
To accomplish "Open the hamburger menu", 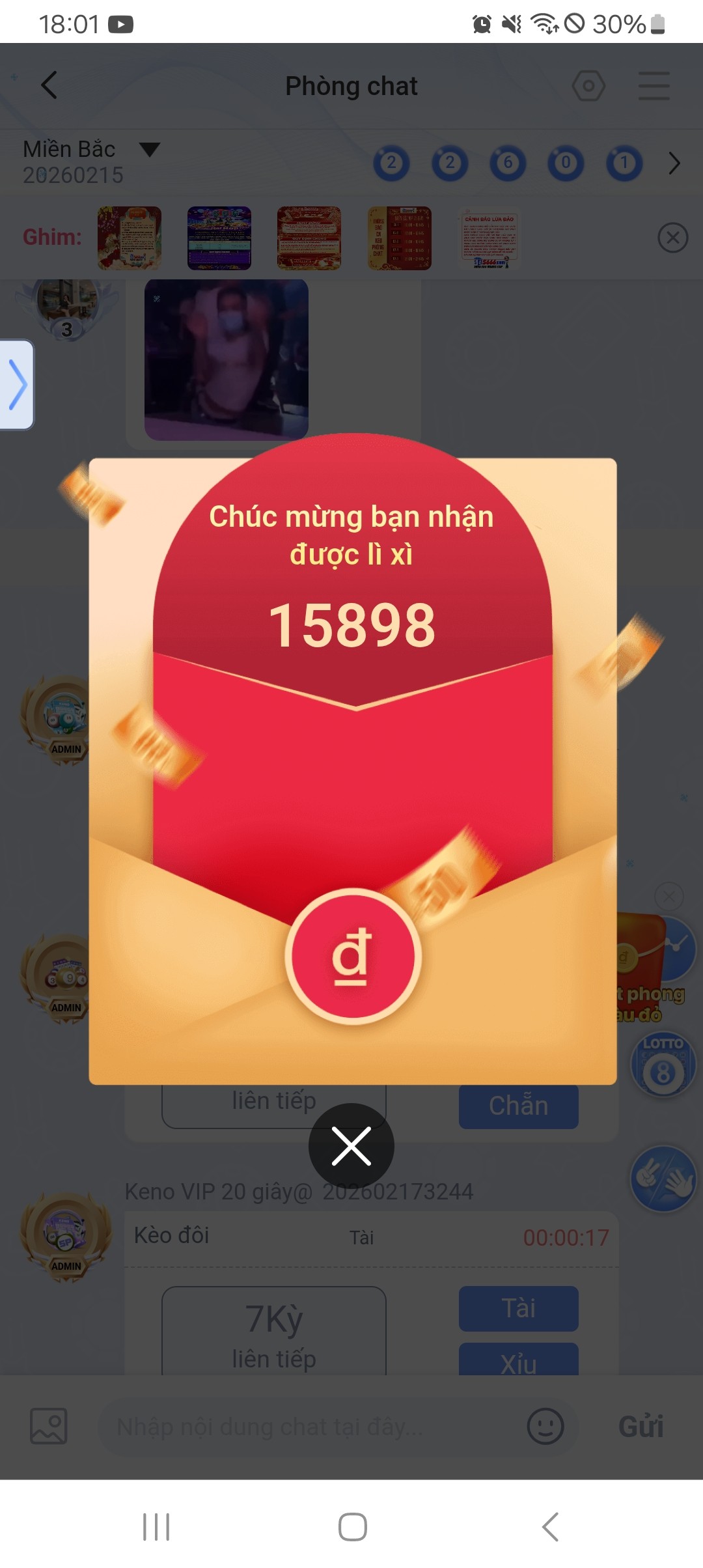I will click(x=654, y=86).
